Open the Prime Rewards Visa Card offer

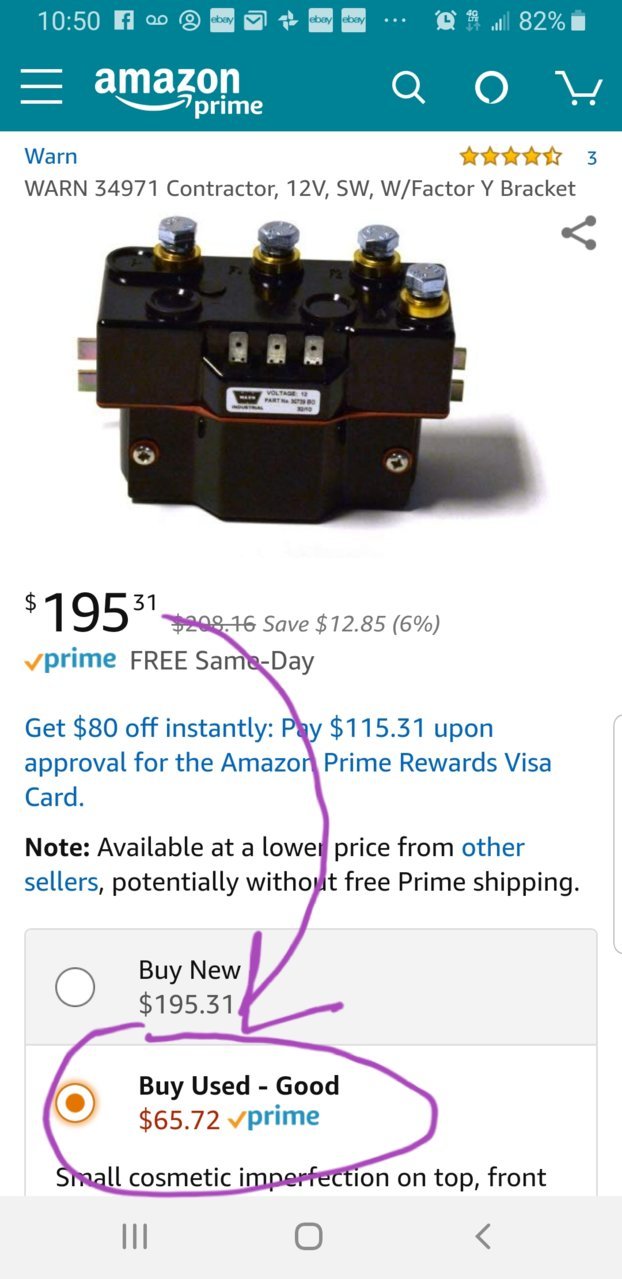point(290,763)
